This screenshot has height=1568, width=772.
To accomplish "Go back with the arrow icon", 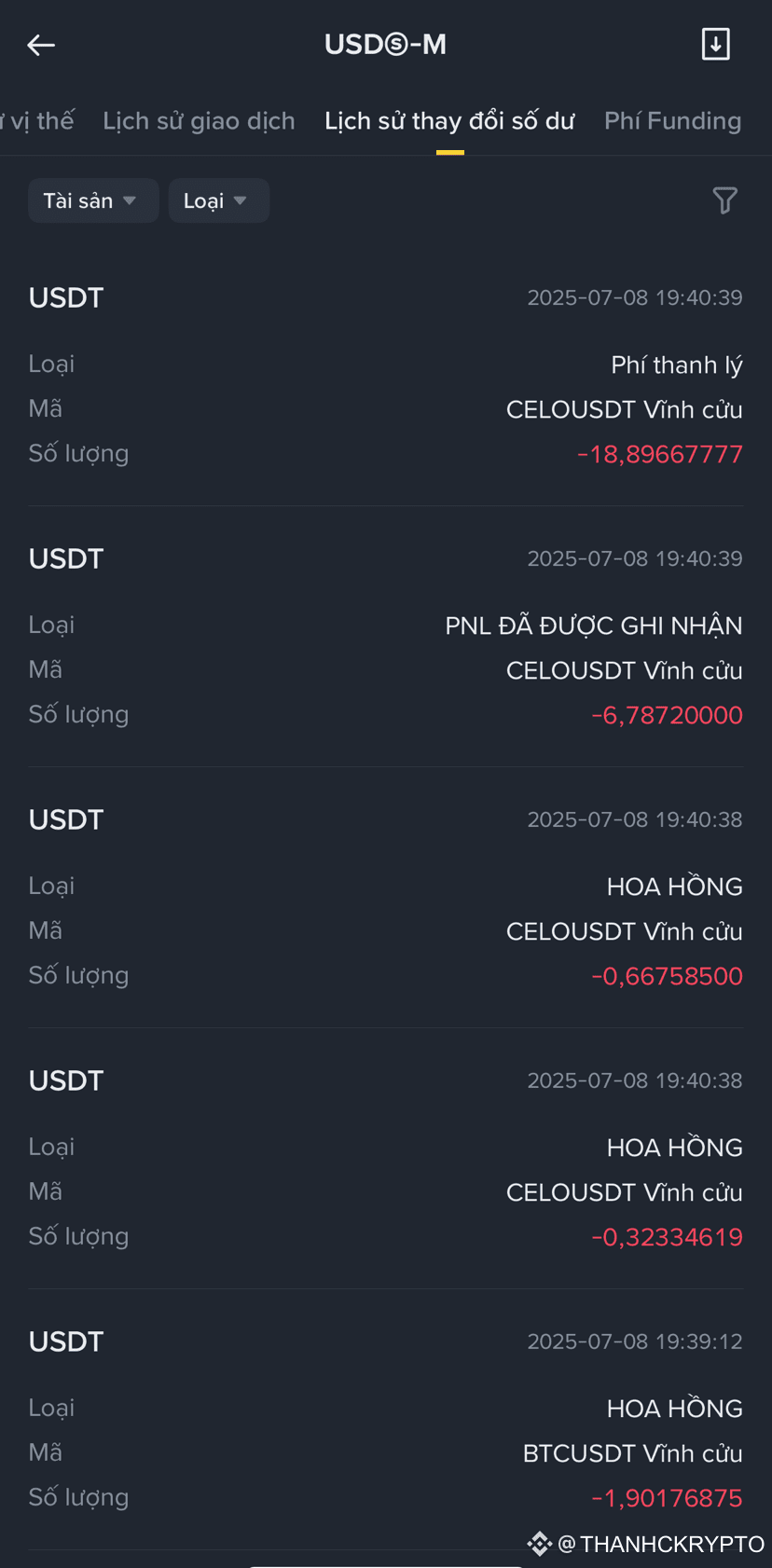I will tap(41, 45).
